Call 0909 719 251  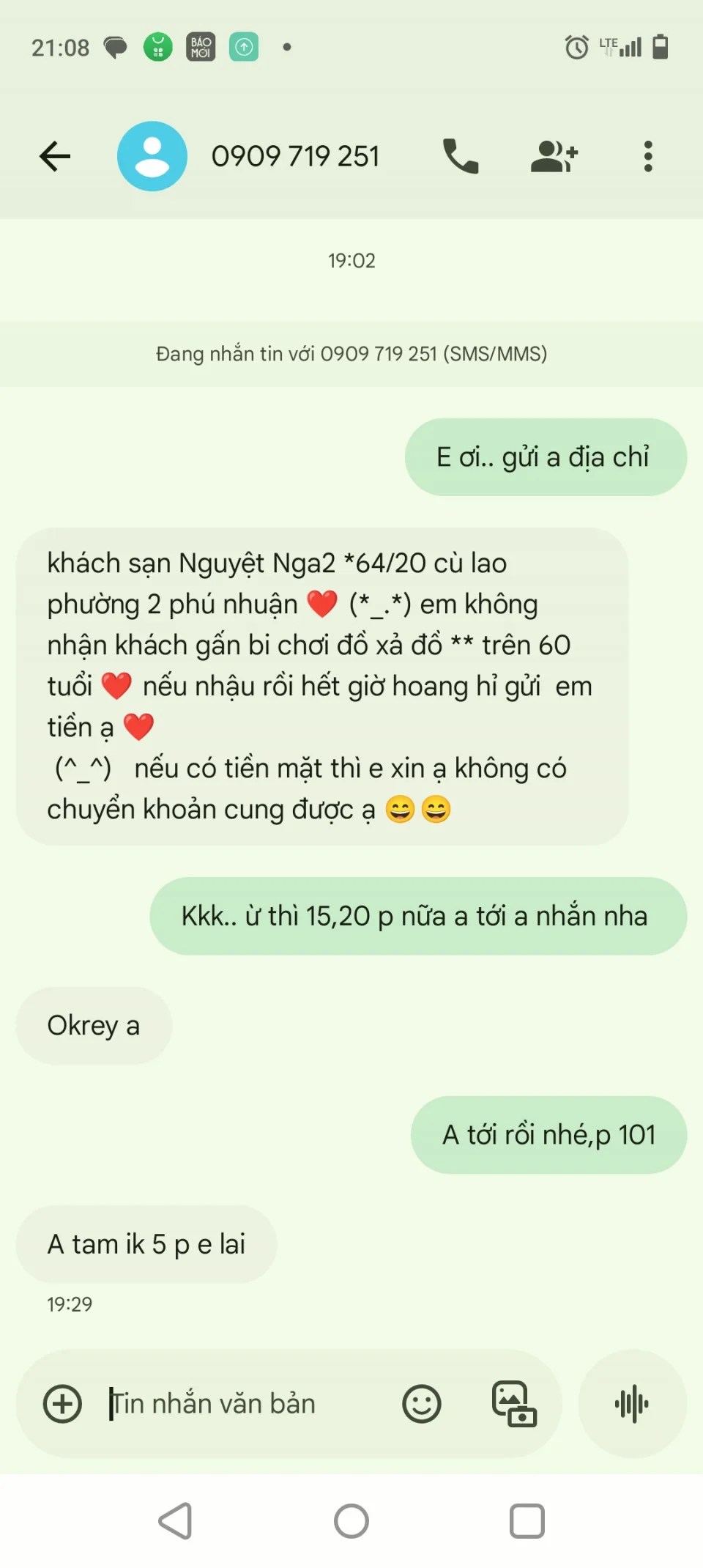(461, 156)
